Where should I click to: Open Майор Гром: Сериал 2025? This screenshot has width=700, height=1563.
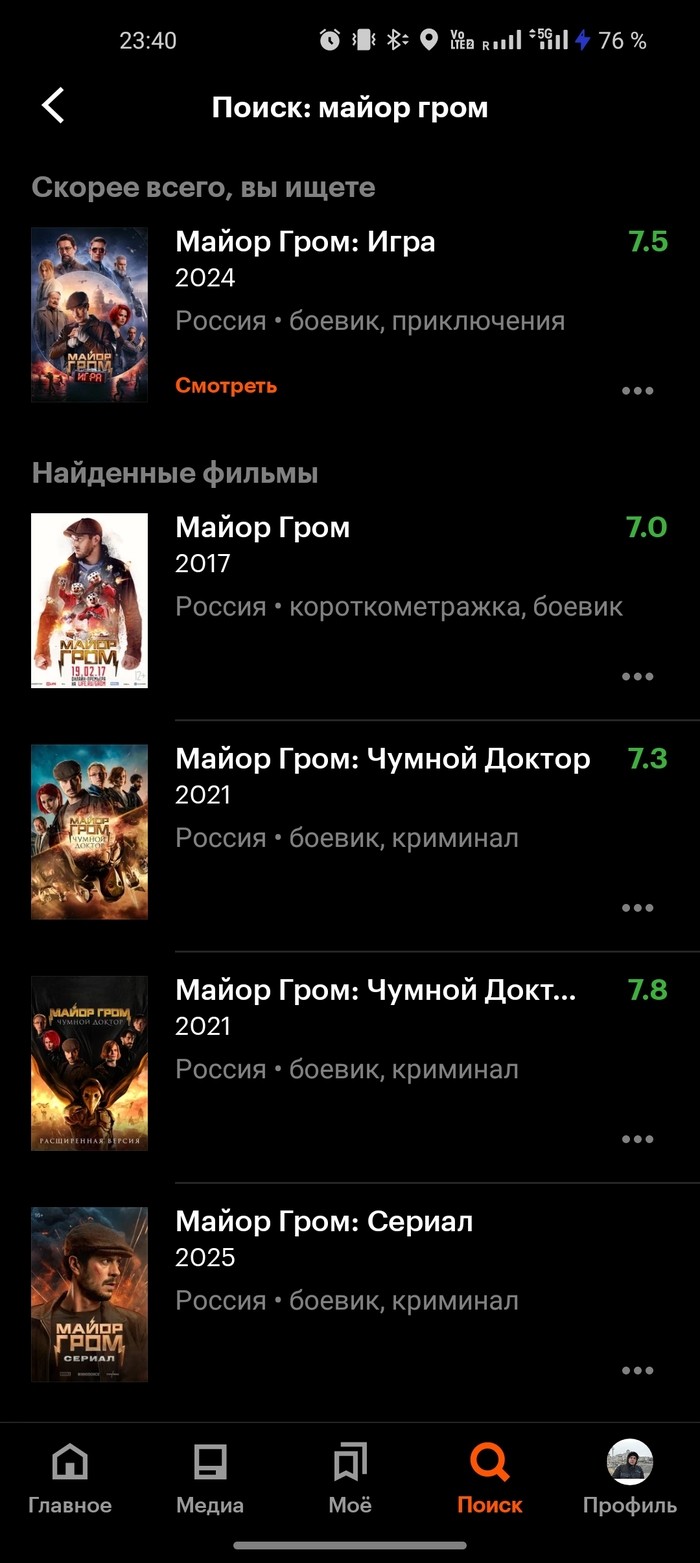point(324,1222)
